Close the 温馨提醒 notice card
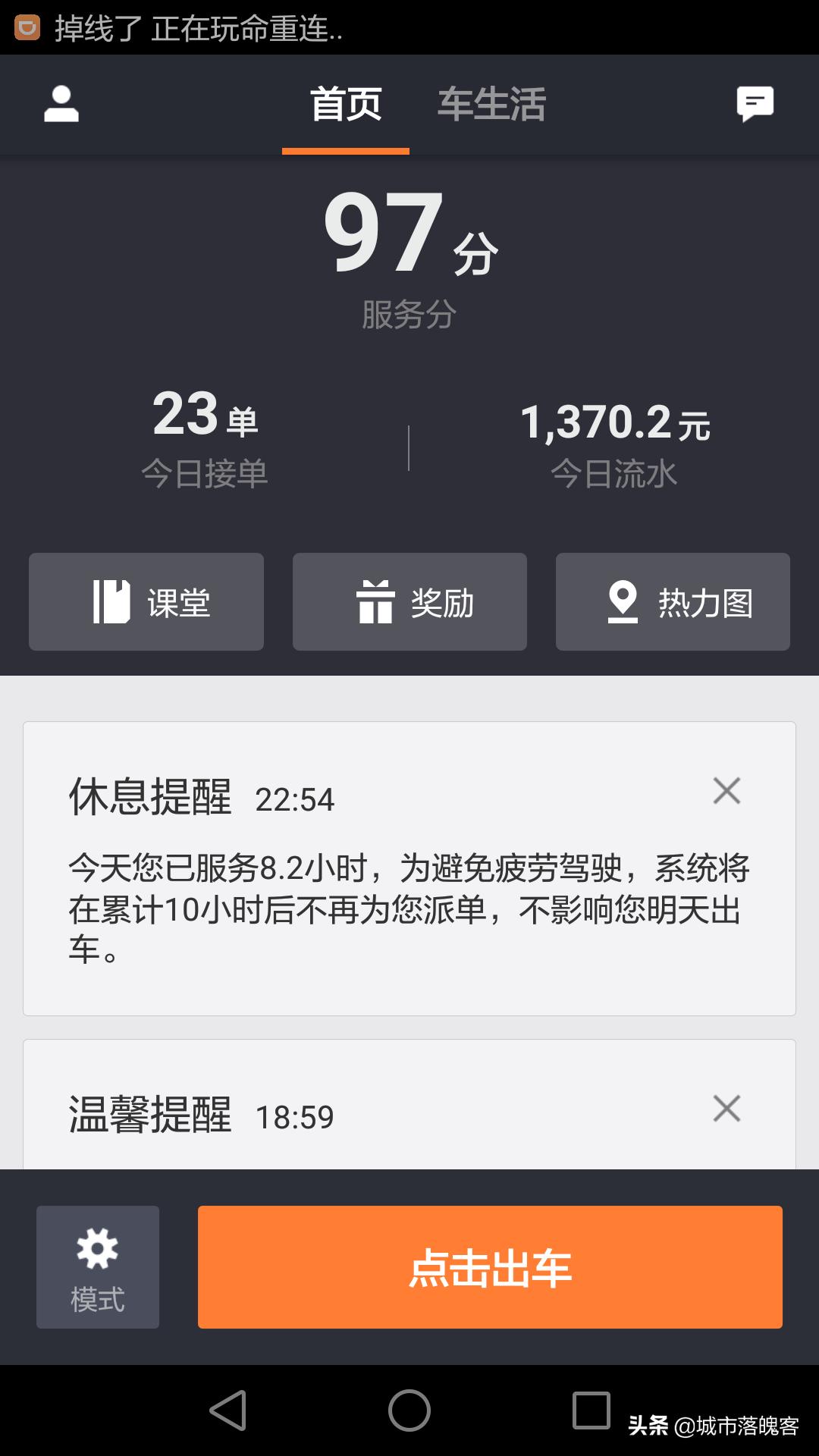 726,1107
